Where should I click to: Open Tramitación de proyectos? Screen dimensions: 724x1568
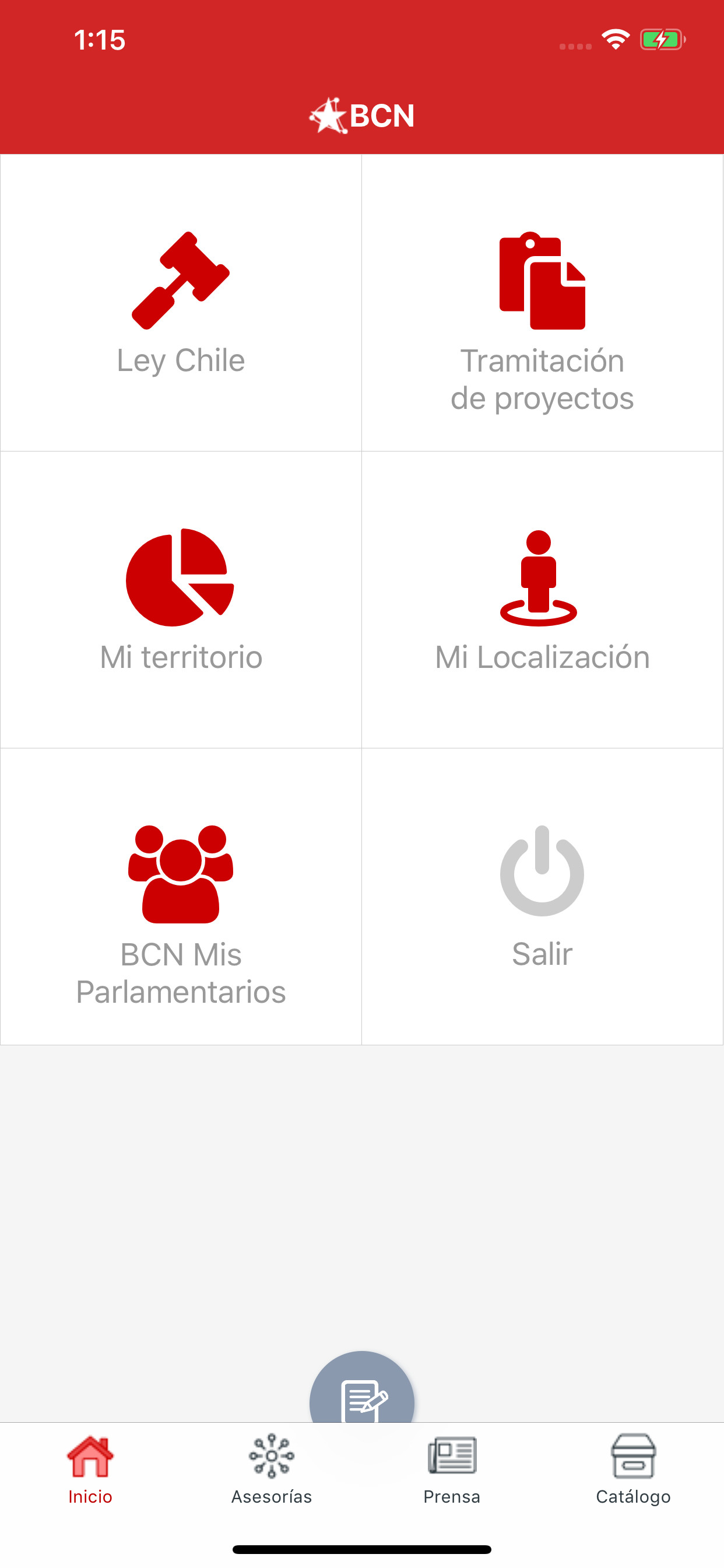click(542, 303)
